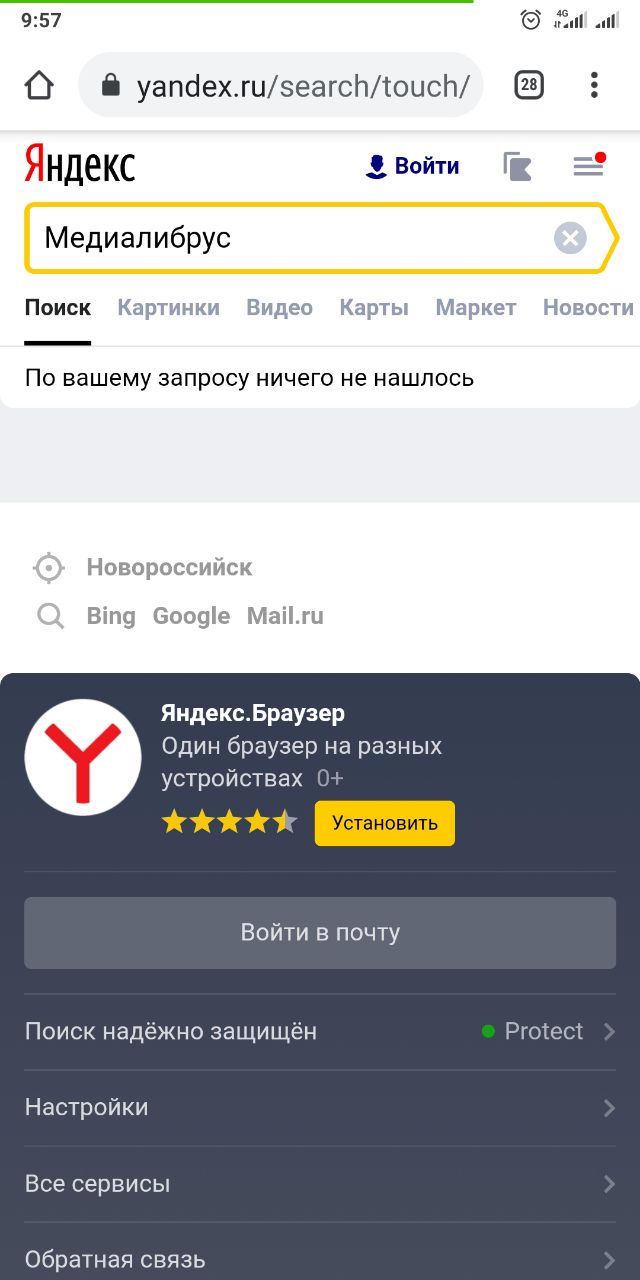Change the region Новороссийск
Viewport: 640px width, 1280px height.
coord(169,568)
